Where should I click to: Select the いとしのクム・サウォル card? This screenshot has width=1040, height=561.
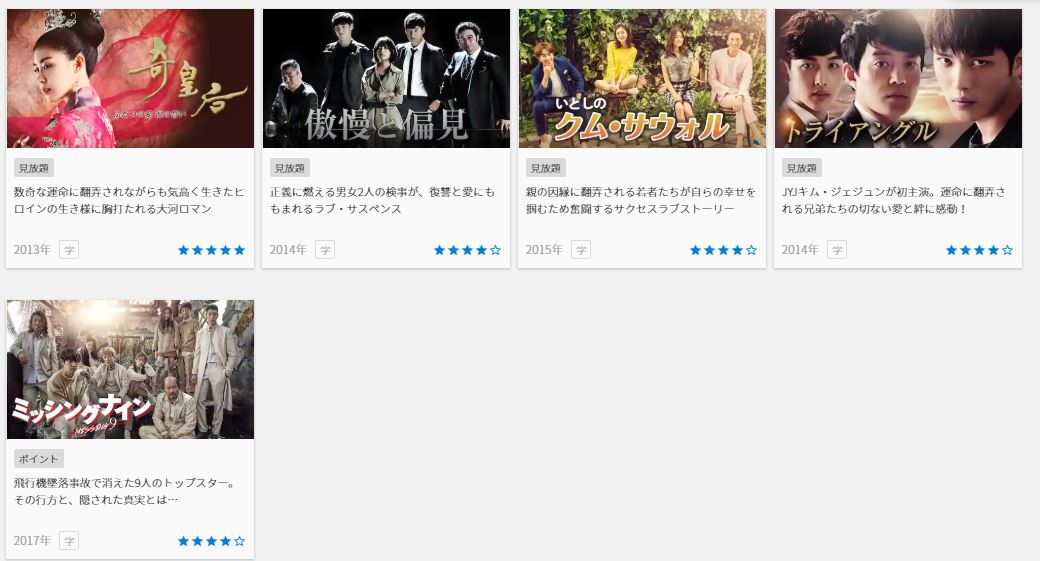[x=642, y=80]
